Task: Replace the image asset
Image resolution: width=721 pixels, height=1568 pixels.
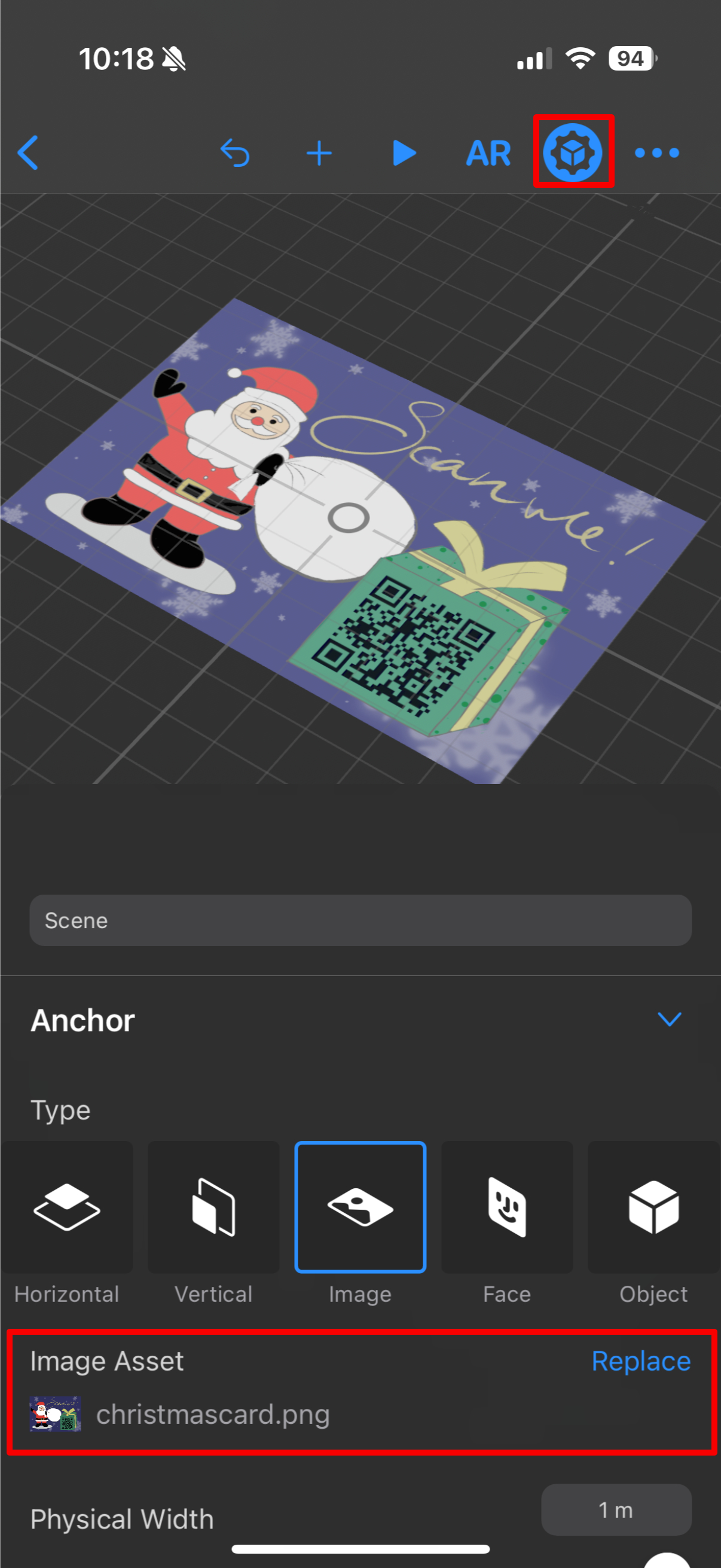Action: [x=641, y=1361]
